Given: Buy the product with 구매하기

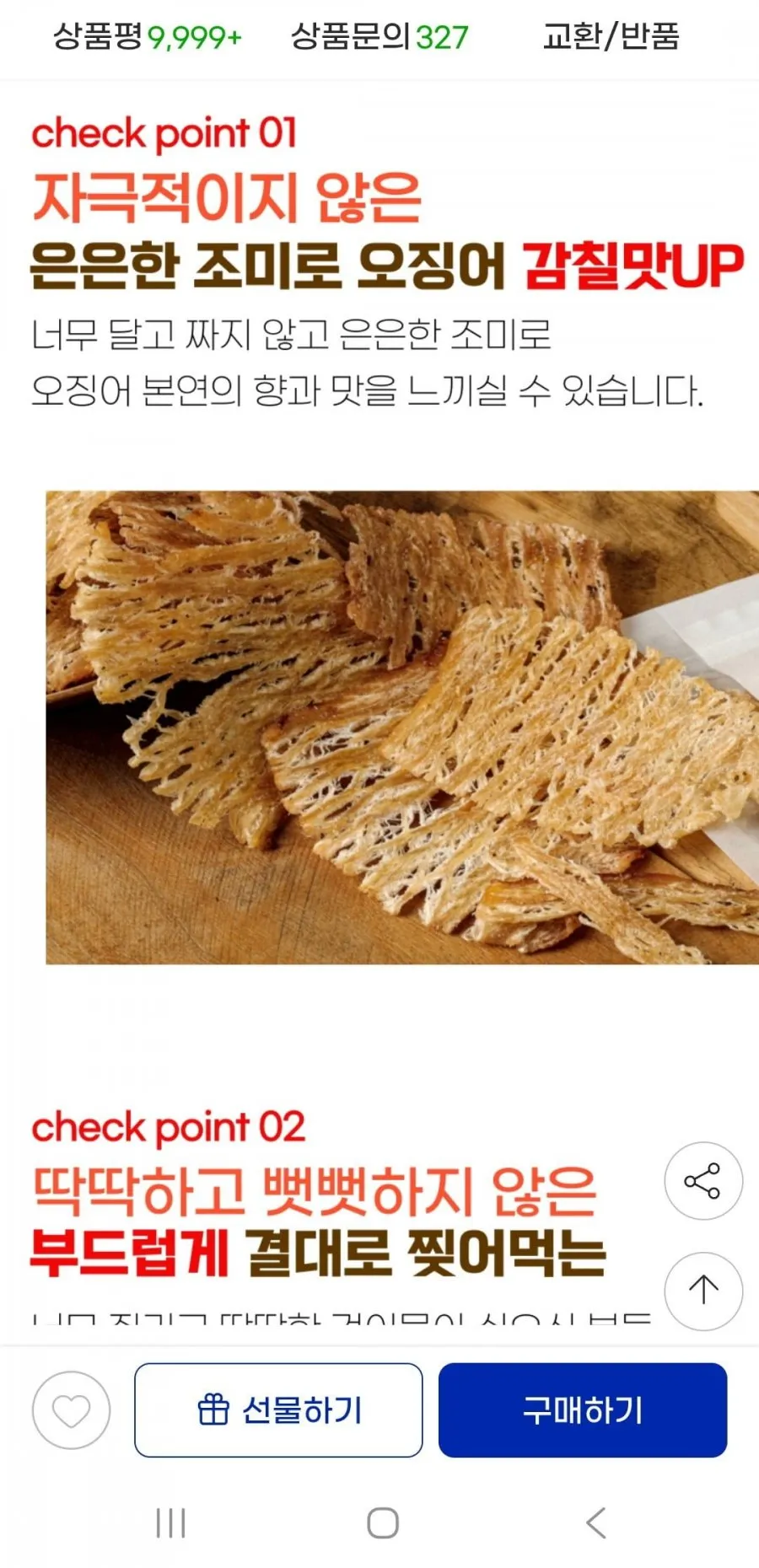Looking at the screenshot, I should pos(583,1410).
